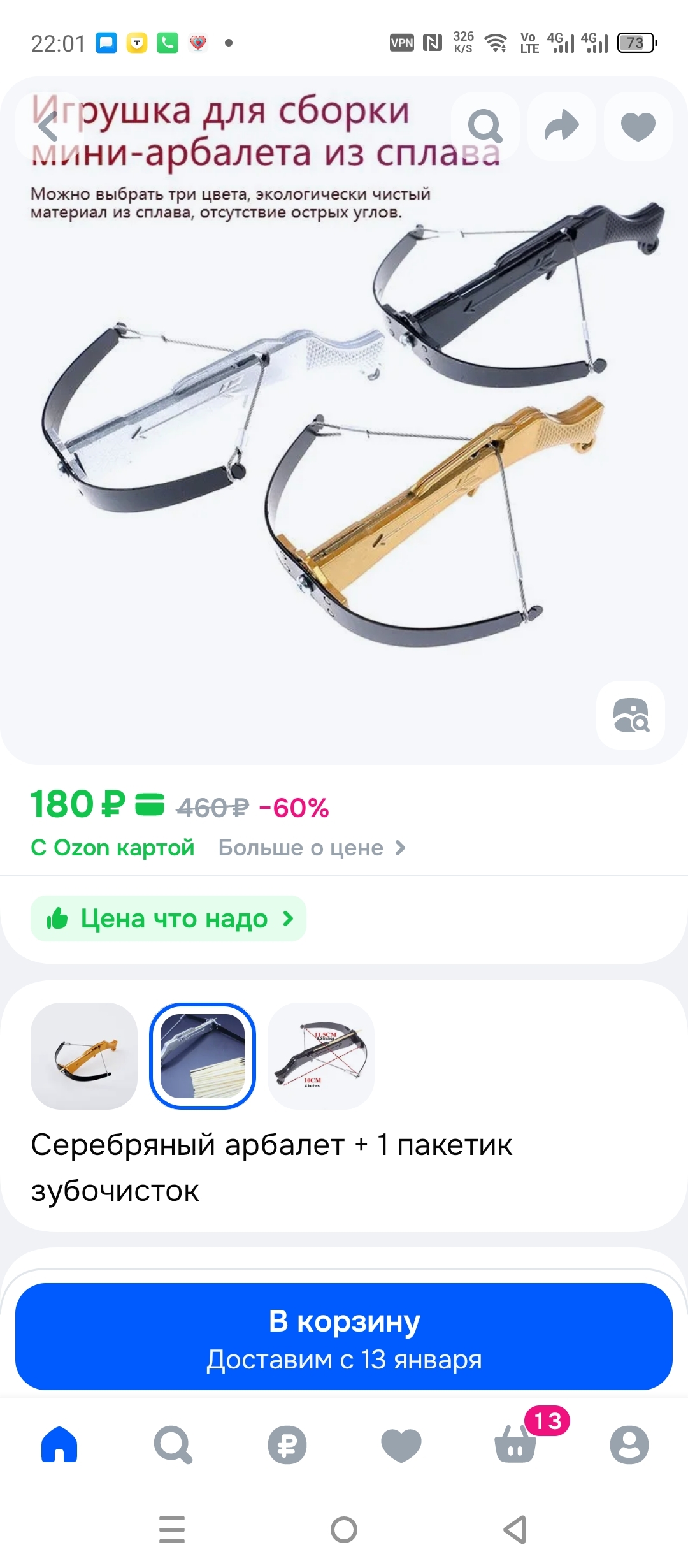
Task: Open the search tab in bottom navigation
Action: (x=173, y=1444)
